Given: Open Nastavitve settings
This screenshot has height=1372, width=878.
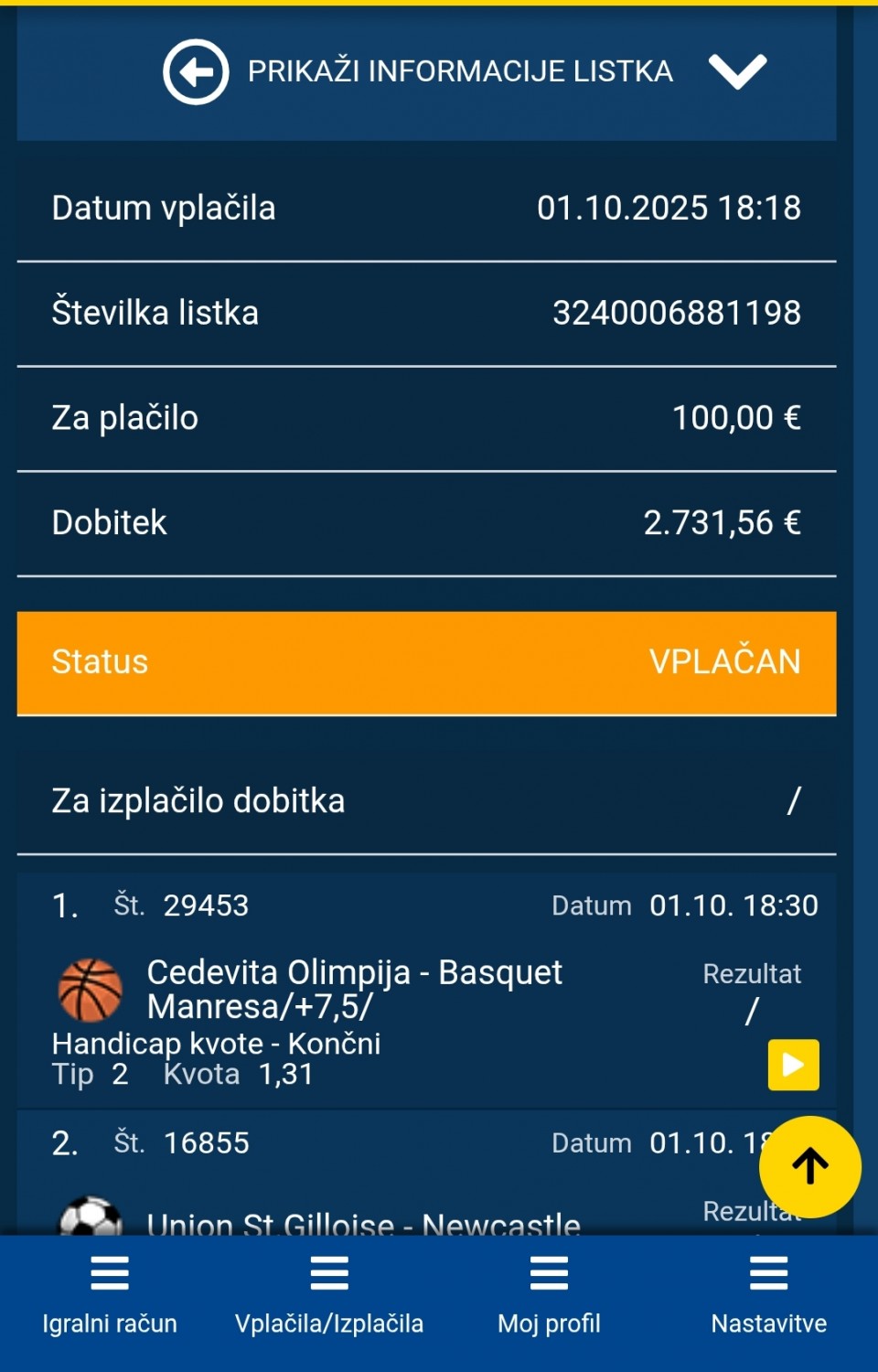Looking at the screenshot, I should tap(768, 1295).
